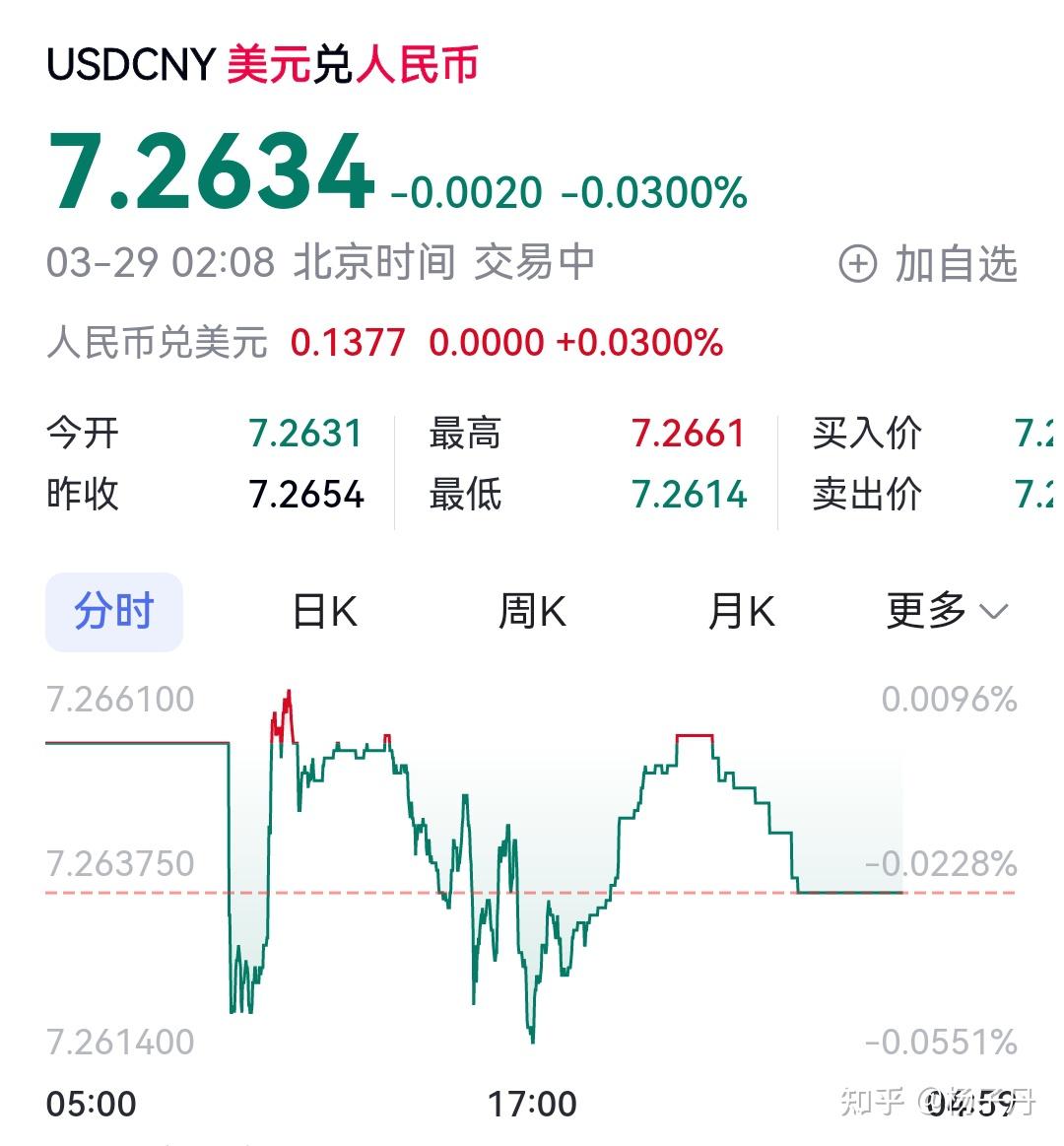Click the chevron arrow next to 更多
Image resolution: width=1064 pixels, height=1146 pixels.
pyautogui.click(x=995, y=615)
